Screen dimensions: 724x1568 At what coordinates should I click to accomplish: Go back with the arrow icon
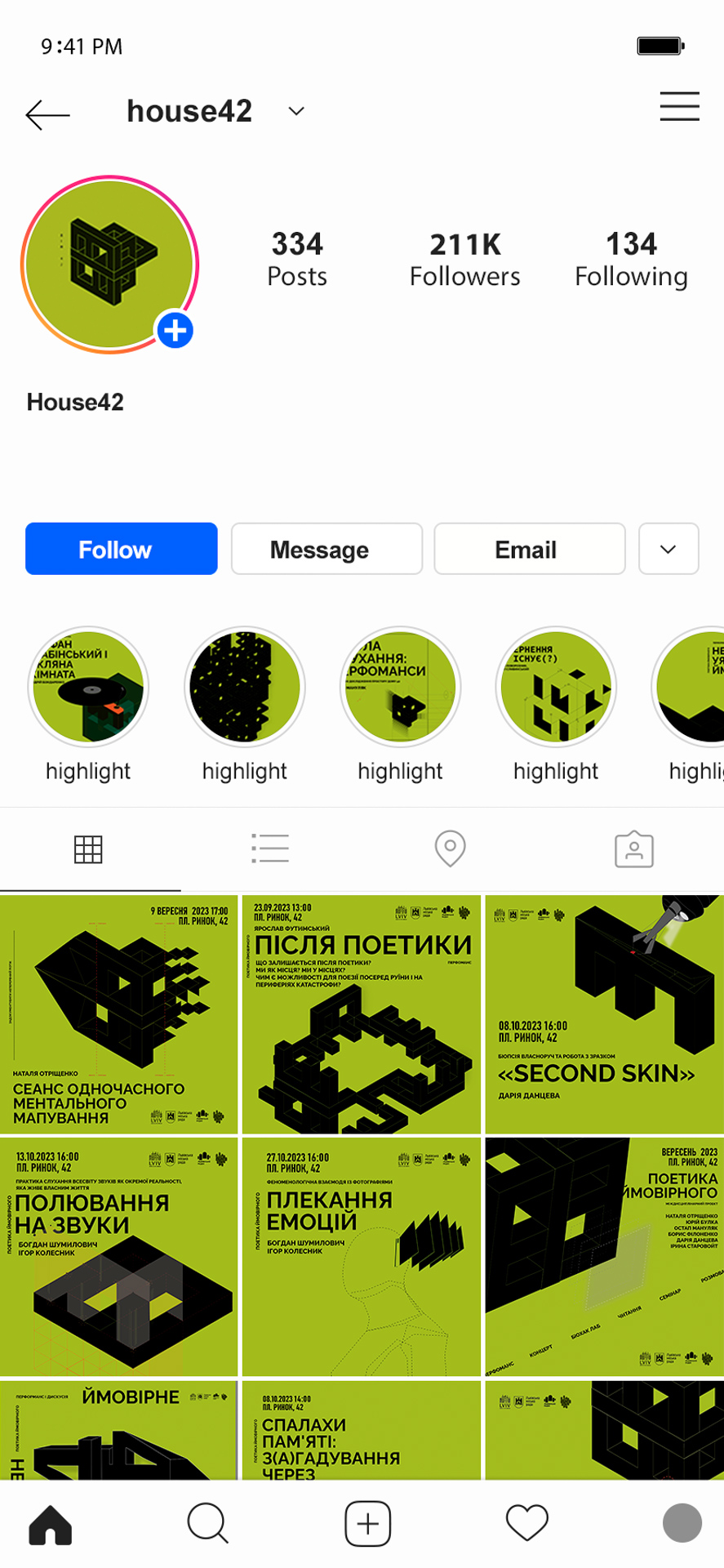47,114
